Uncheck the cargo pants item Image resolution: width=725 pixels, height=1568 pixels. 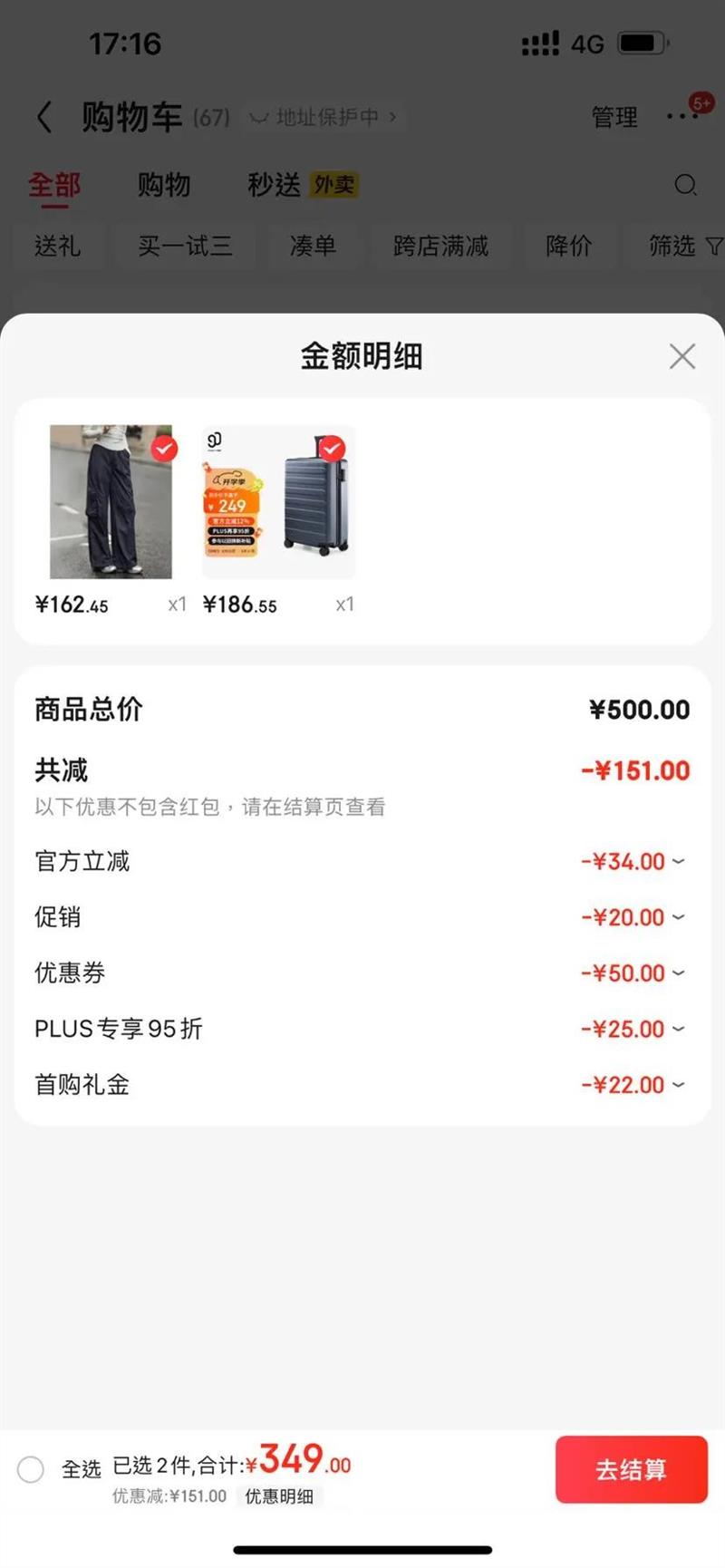164,449
